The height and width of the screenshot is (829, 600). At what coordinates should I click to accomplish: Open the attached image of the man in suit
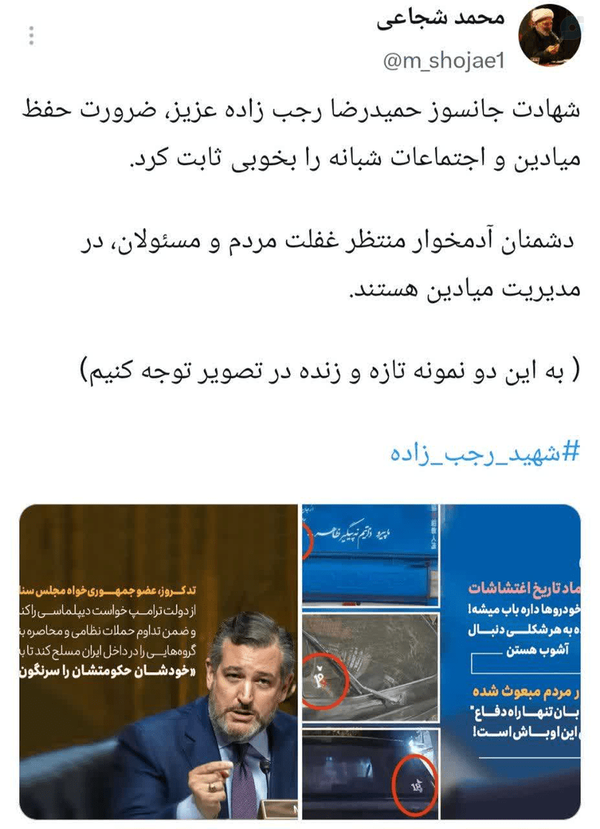[159, 661]
